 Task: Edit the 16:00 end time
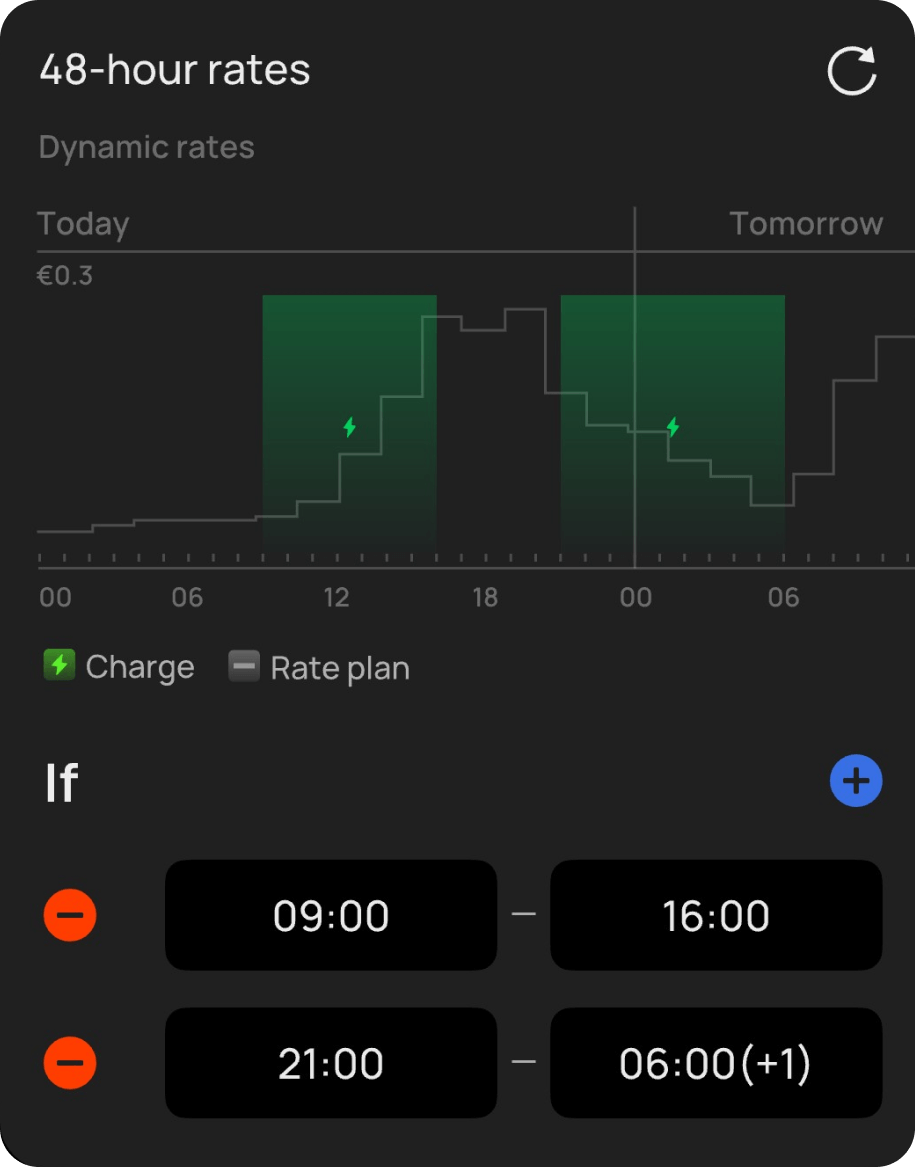tap(716, 915)
